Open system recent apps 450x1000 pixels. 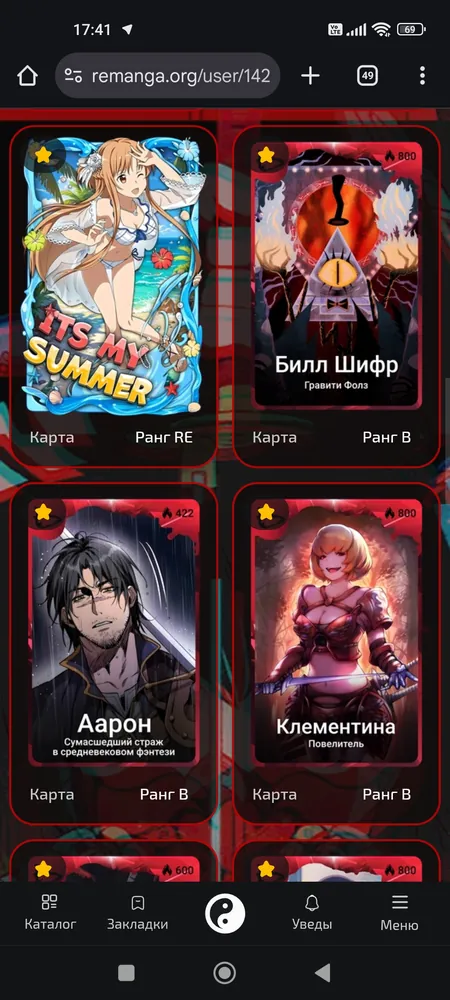pos(126,973)
